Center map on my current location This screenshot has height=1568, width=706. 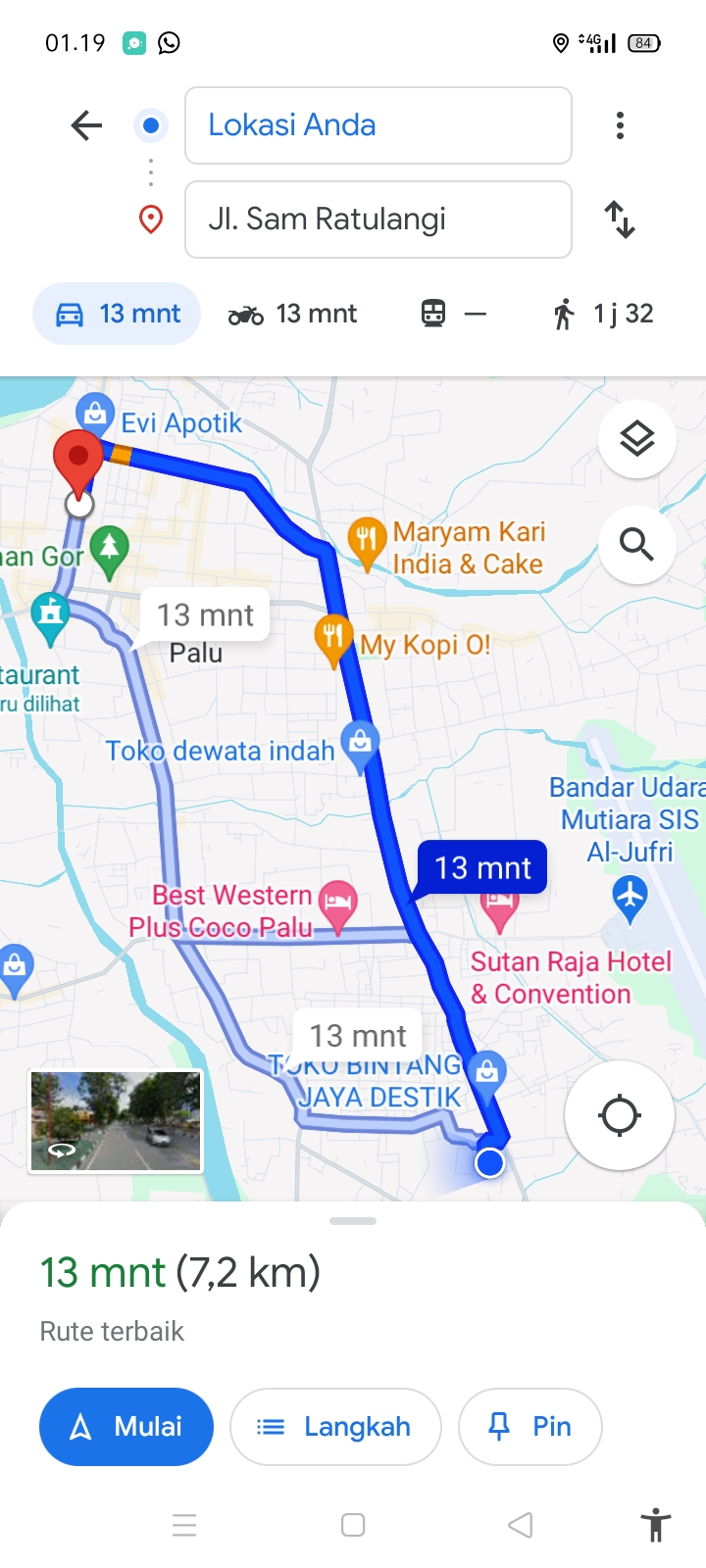point(620,1115)
